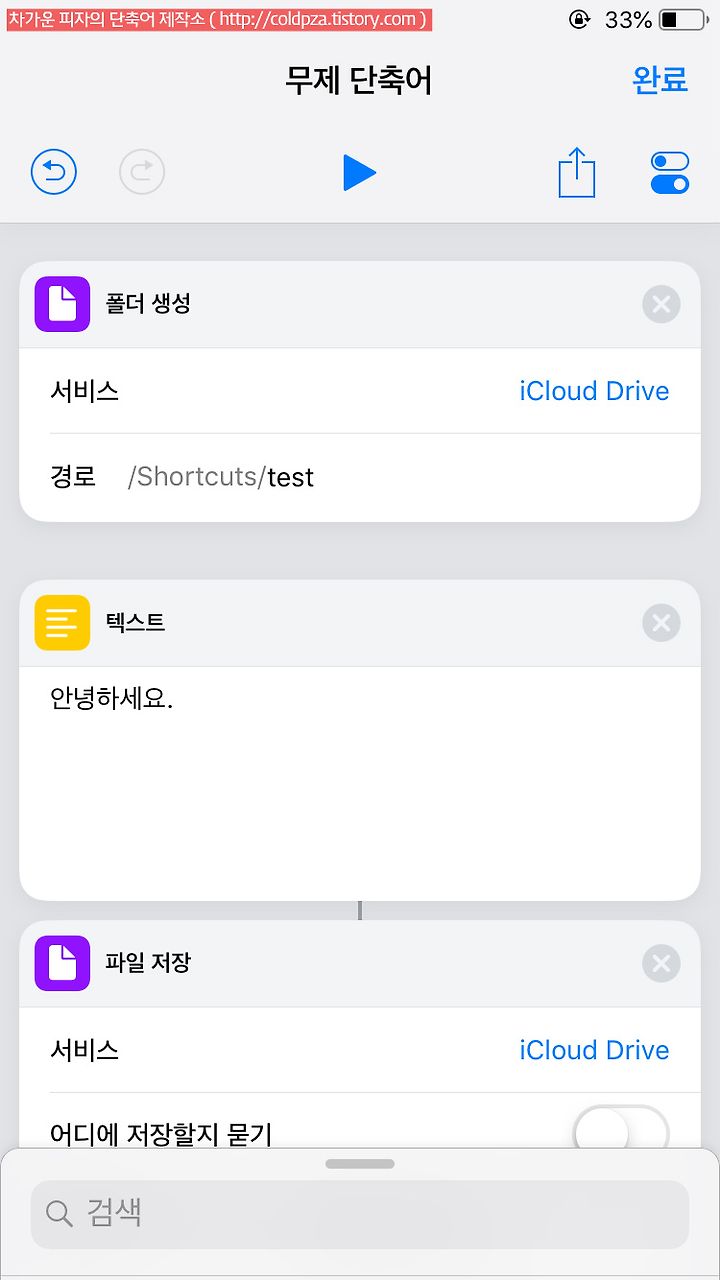Remove the 폴더 생성 action
The image size is (720, 1280).
[x=661, y=304]
